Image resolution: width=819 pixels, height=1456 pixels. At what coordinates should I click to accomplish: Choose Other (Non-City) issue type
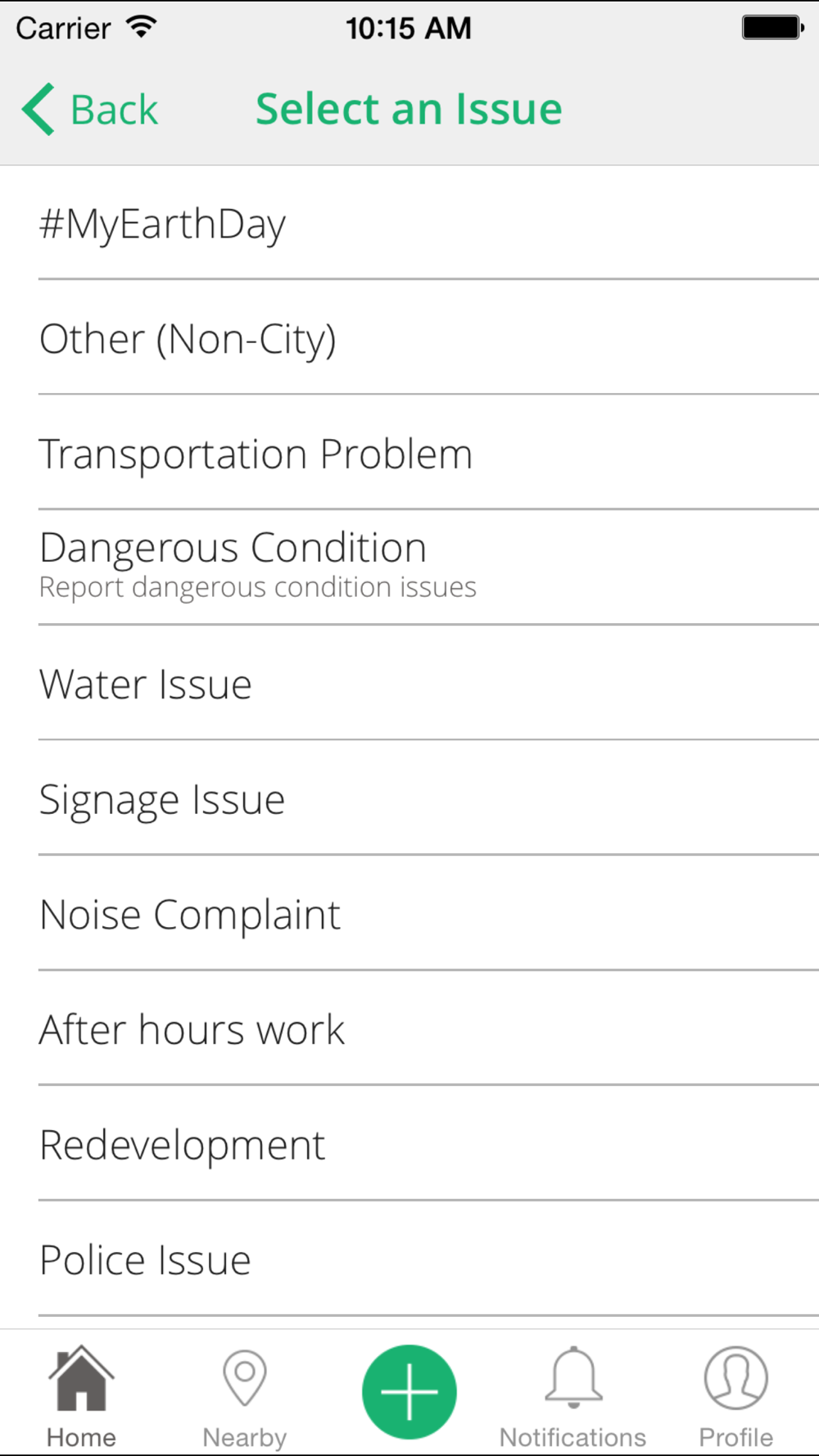(409, 337)
